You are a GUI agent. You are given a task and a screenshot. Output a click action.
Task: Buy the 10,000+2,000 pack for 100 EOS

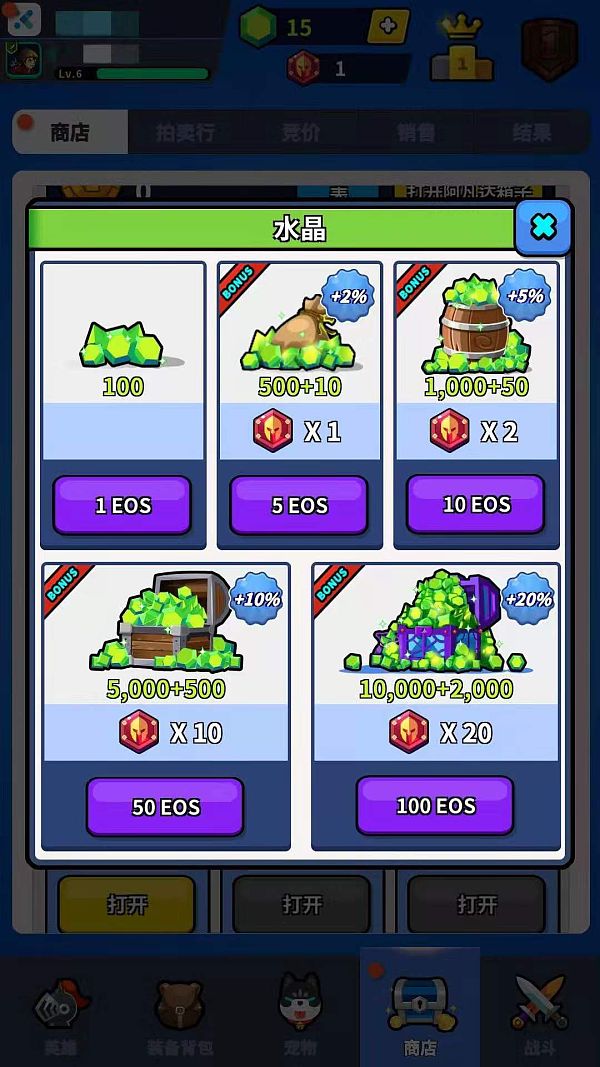(435, 805)
